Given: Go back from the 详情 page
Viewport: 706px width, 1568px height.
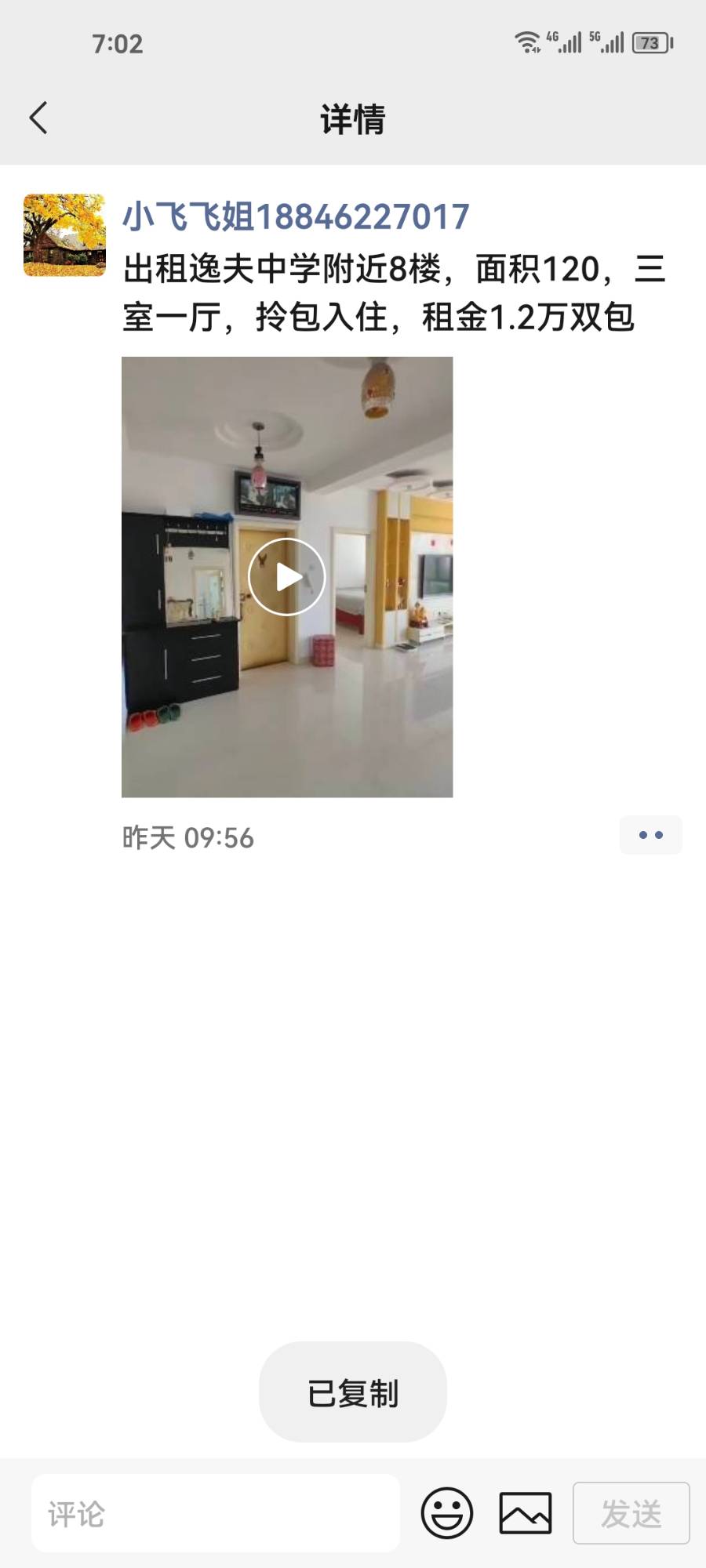Looking at the screenshot, I should click(x=39, y=118).
